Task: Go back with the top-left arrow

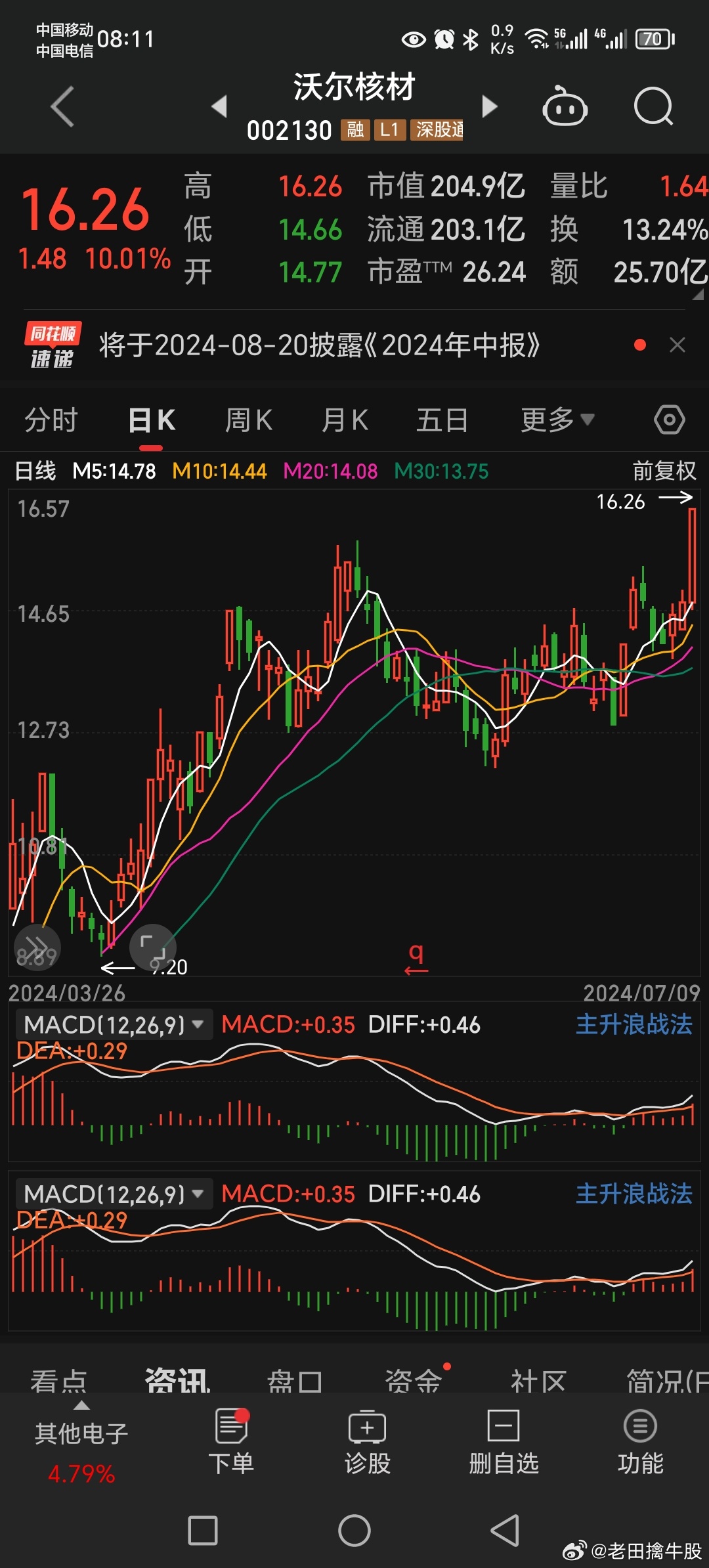Action: (x=61, y=105)
